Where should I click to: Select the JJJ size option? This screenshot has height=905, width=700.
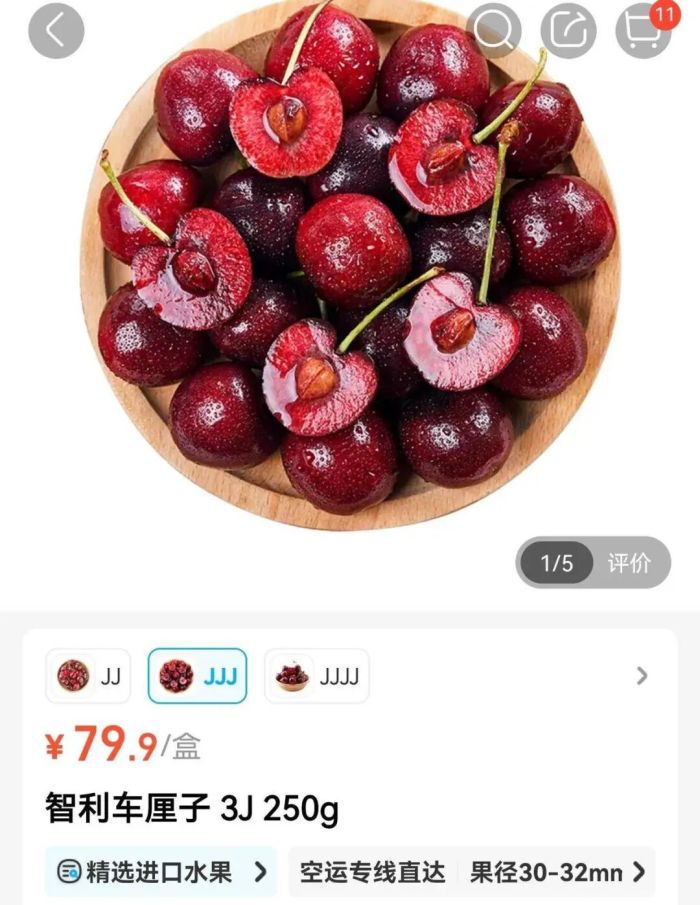[x=197, y=676]
